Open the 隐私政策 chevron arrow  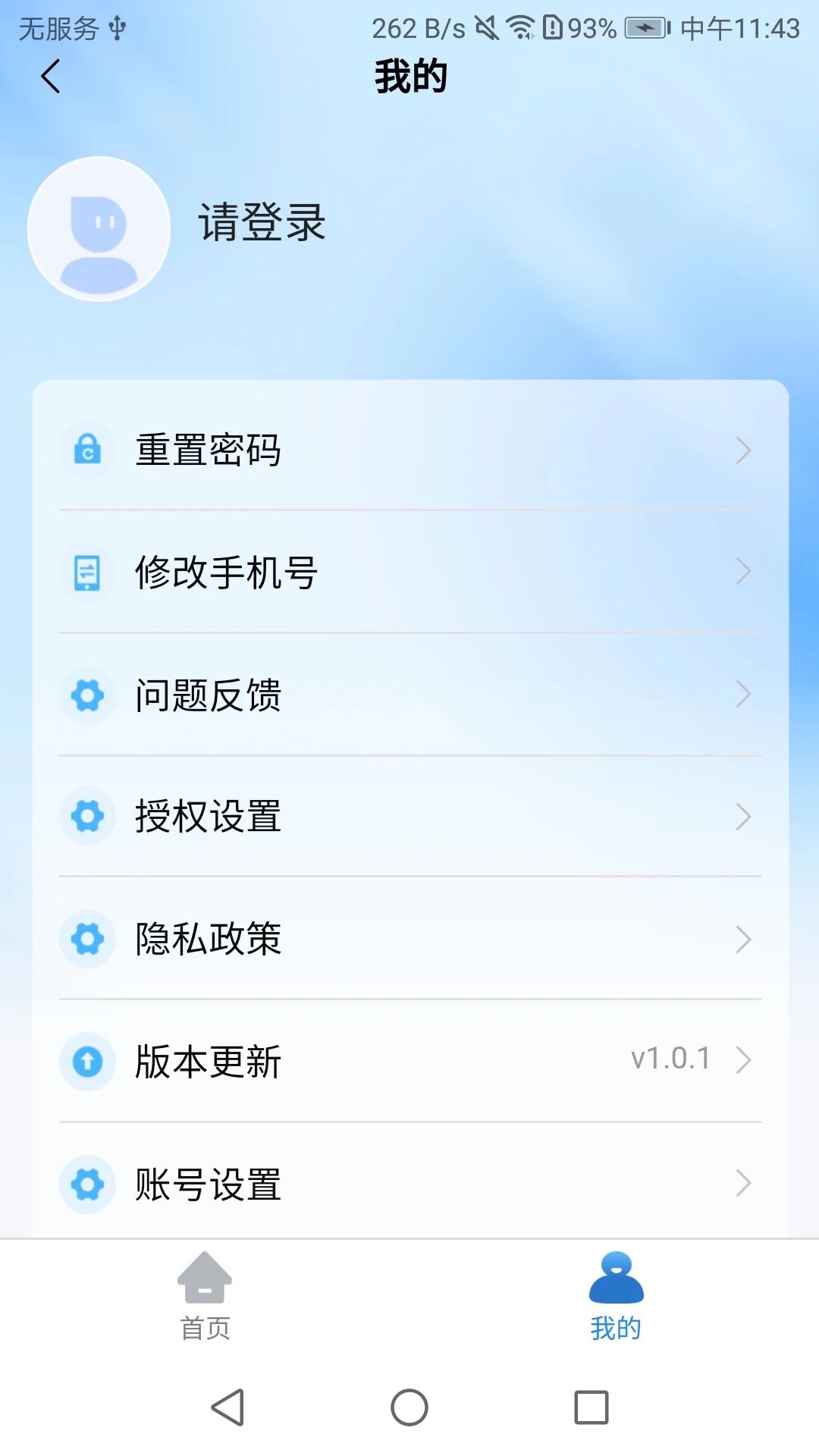coord(744,939)
